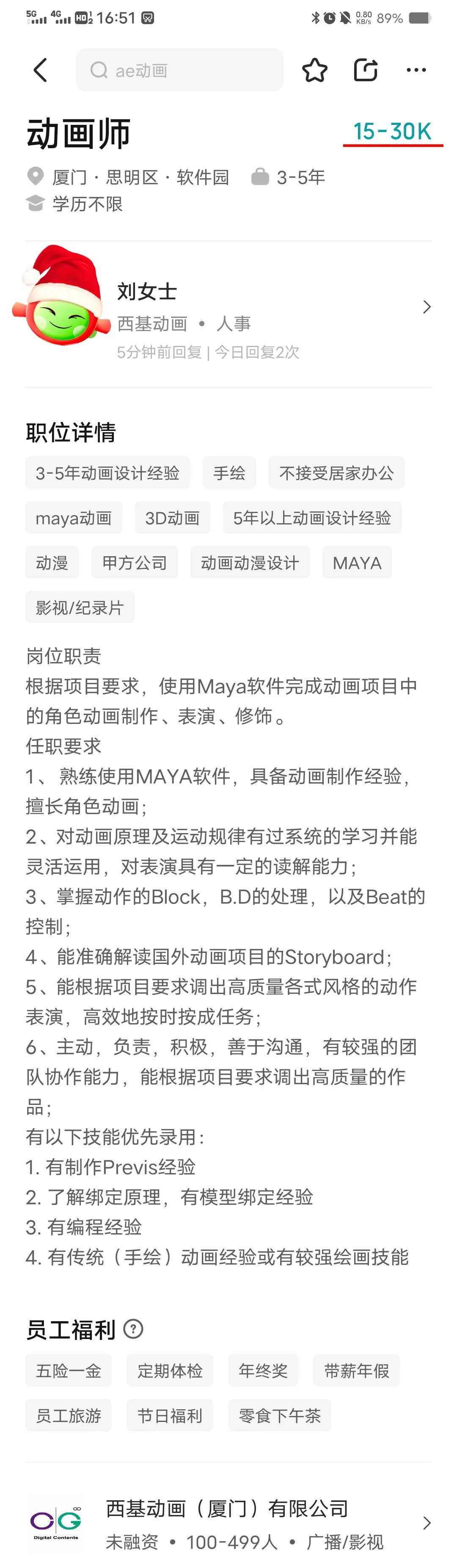Tap the ae动画 search box

(179, 71)
